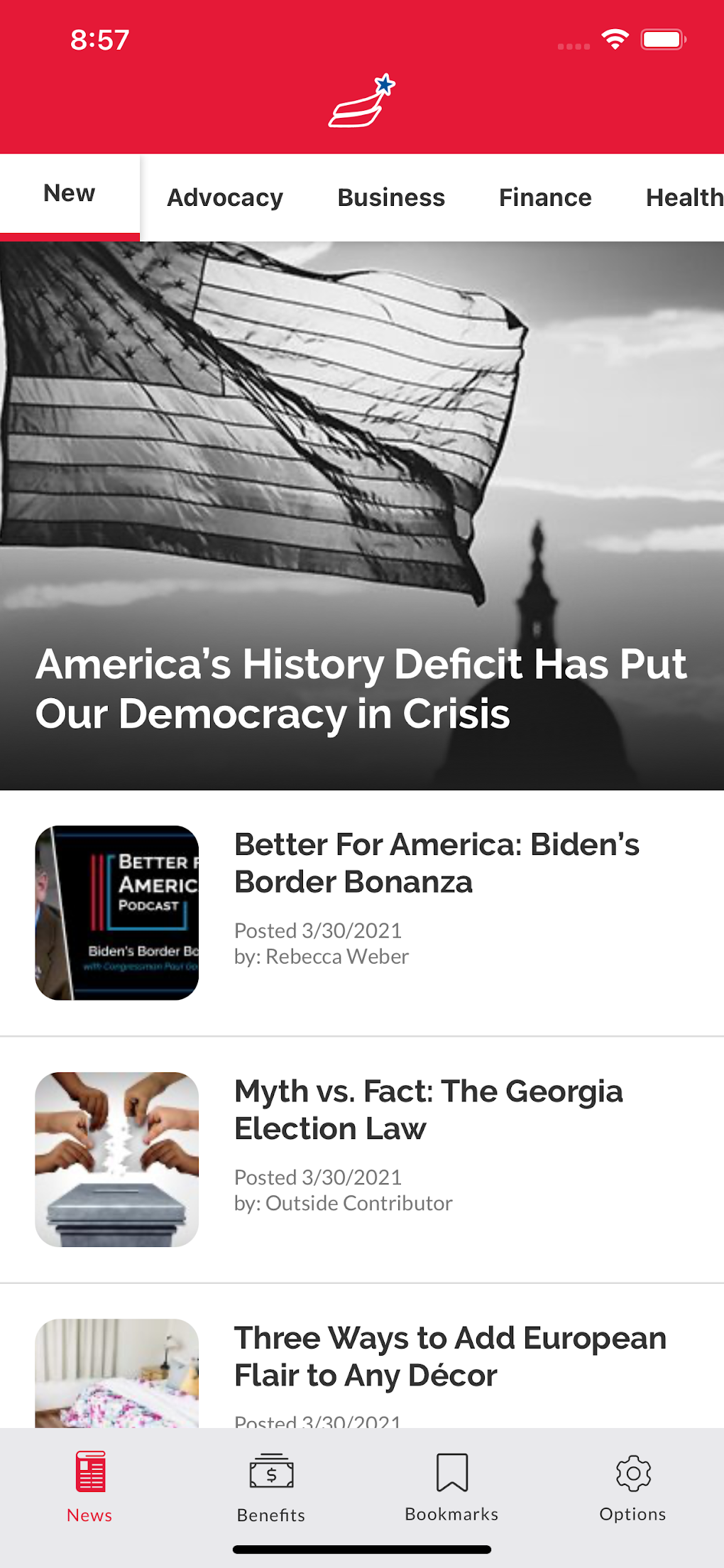Open Three Ways to Add European Flair article

450,1356
